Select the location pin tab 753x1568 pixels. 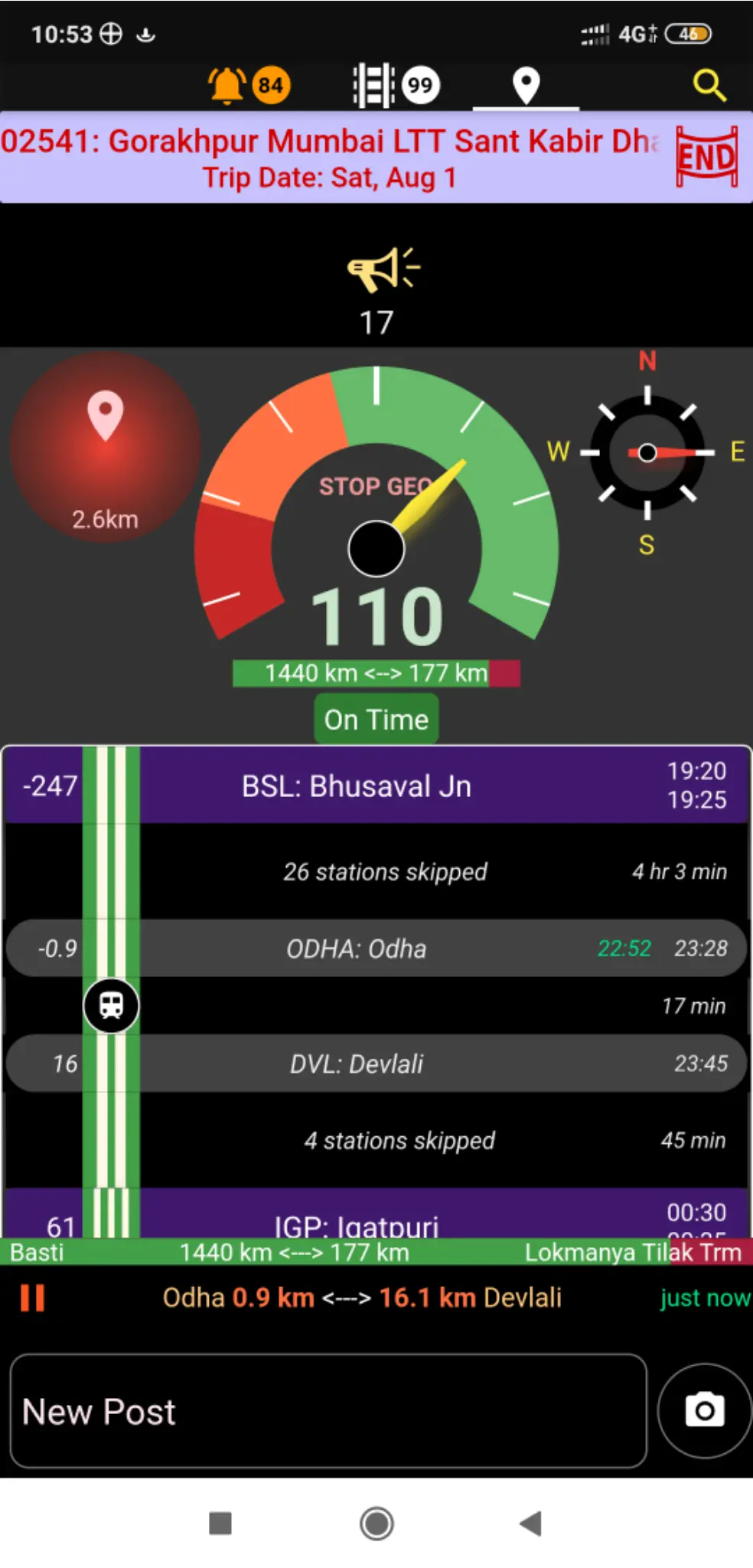coord(526,85)
